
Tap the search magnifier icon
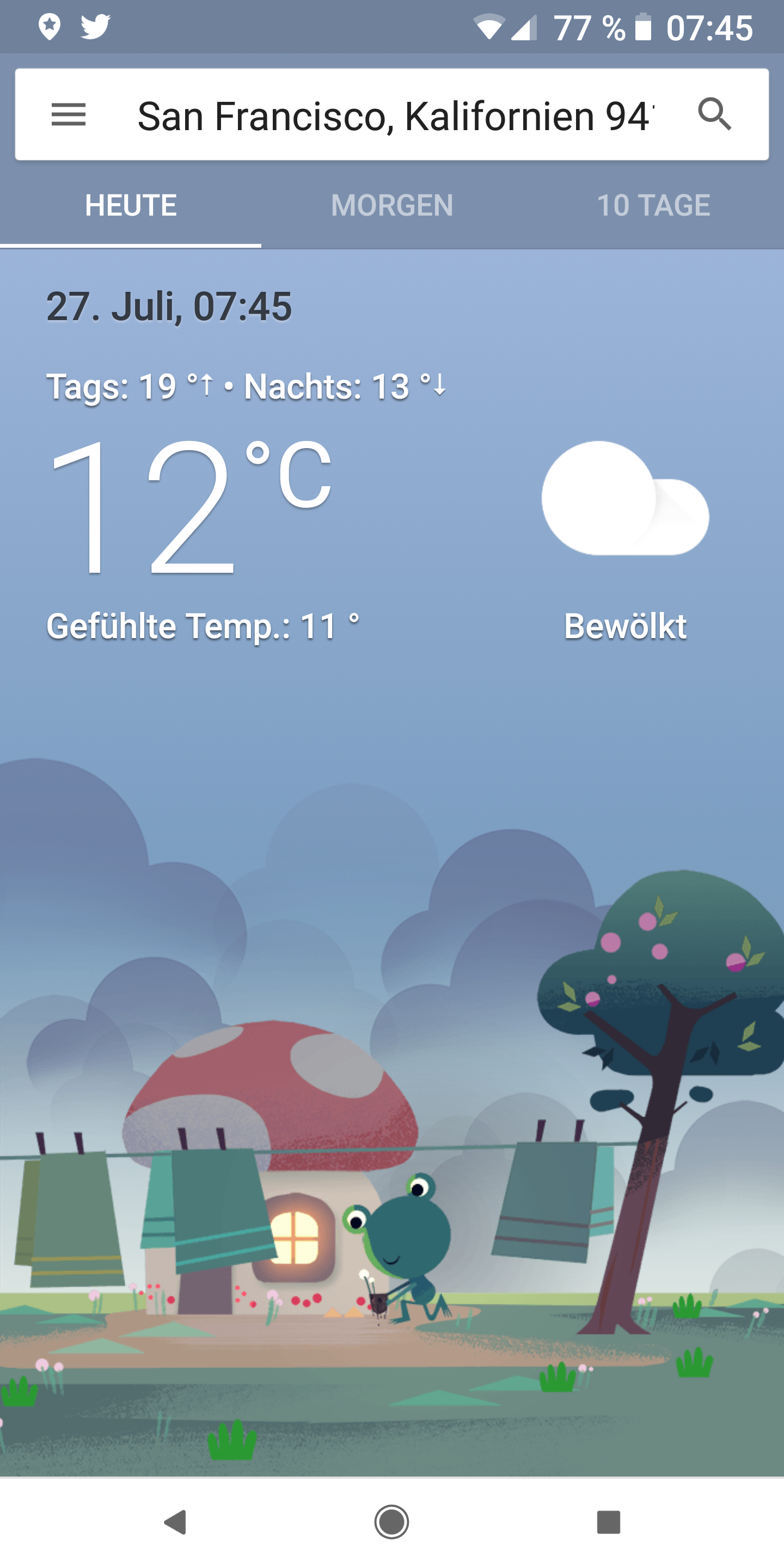point(714,114)
